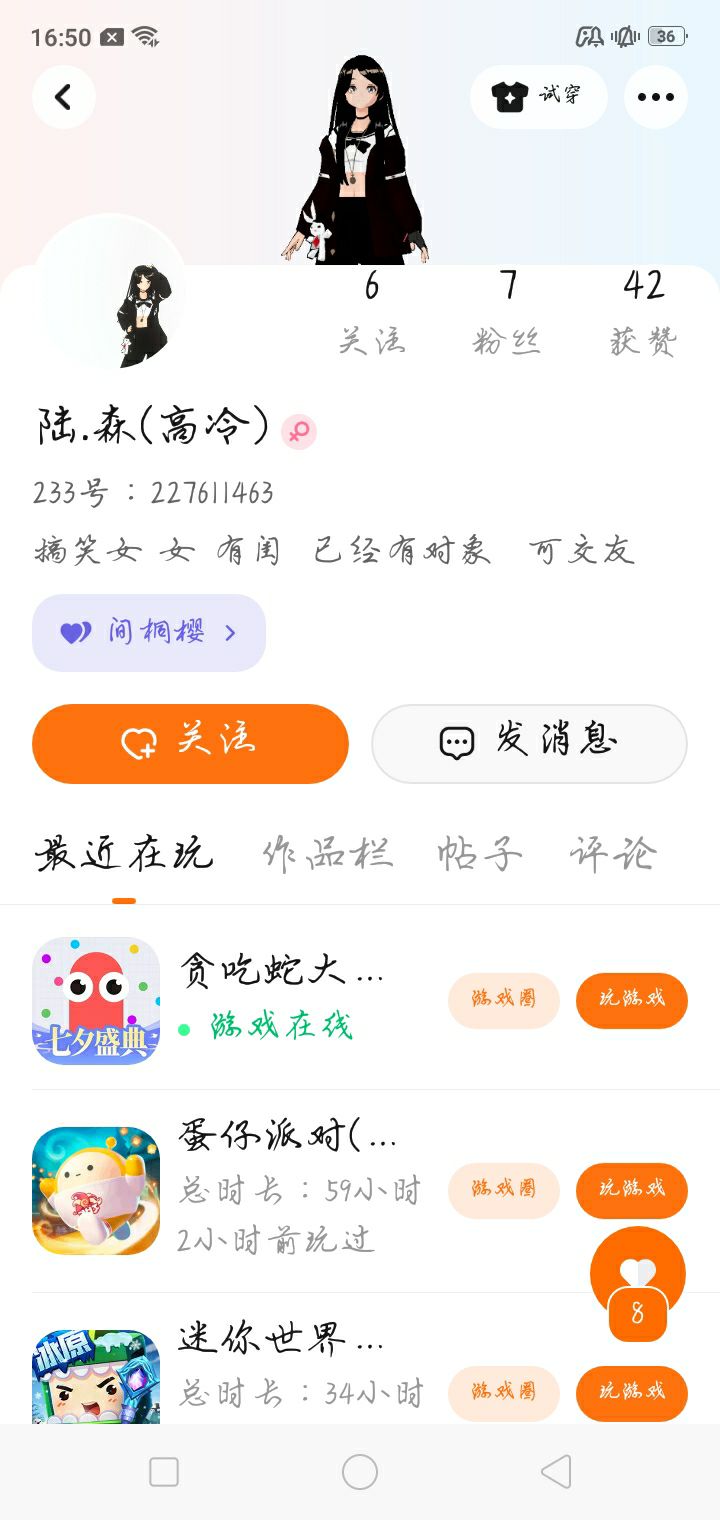Viewport: 720px width, 1520px height.
Task: Open 游戏圈 for 贪吃蛇大作战
Action: (x=504, y=1000)
